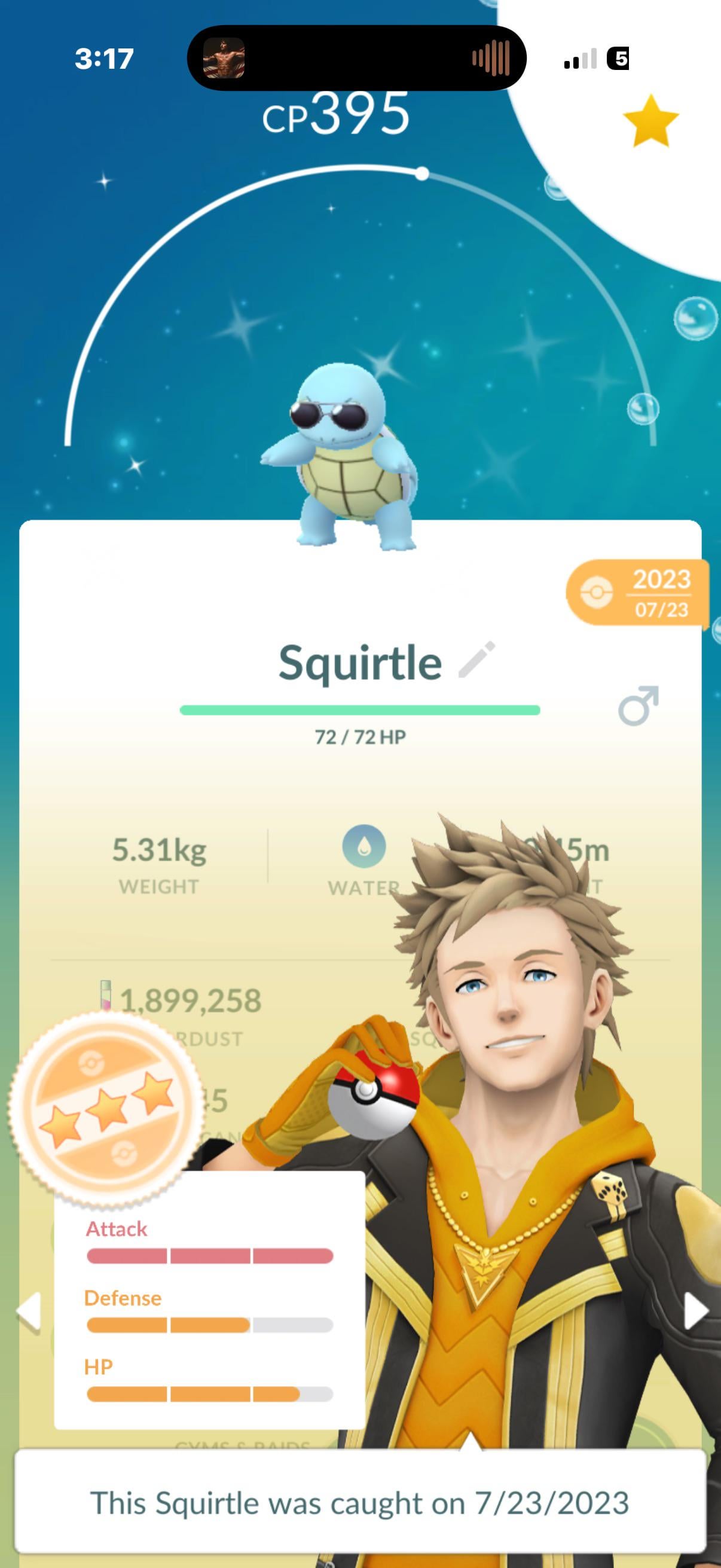Image resolution: width=721 pixels, height=1568 pixels.
Task: Edit Squirtle's nickname with the pencil
Action: click(x=477, y=660)
